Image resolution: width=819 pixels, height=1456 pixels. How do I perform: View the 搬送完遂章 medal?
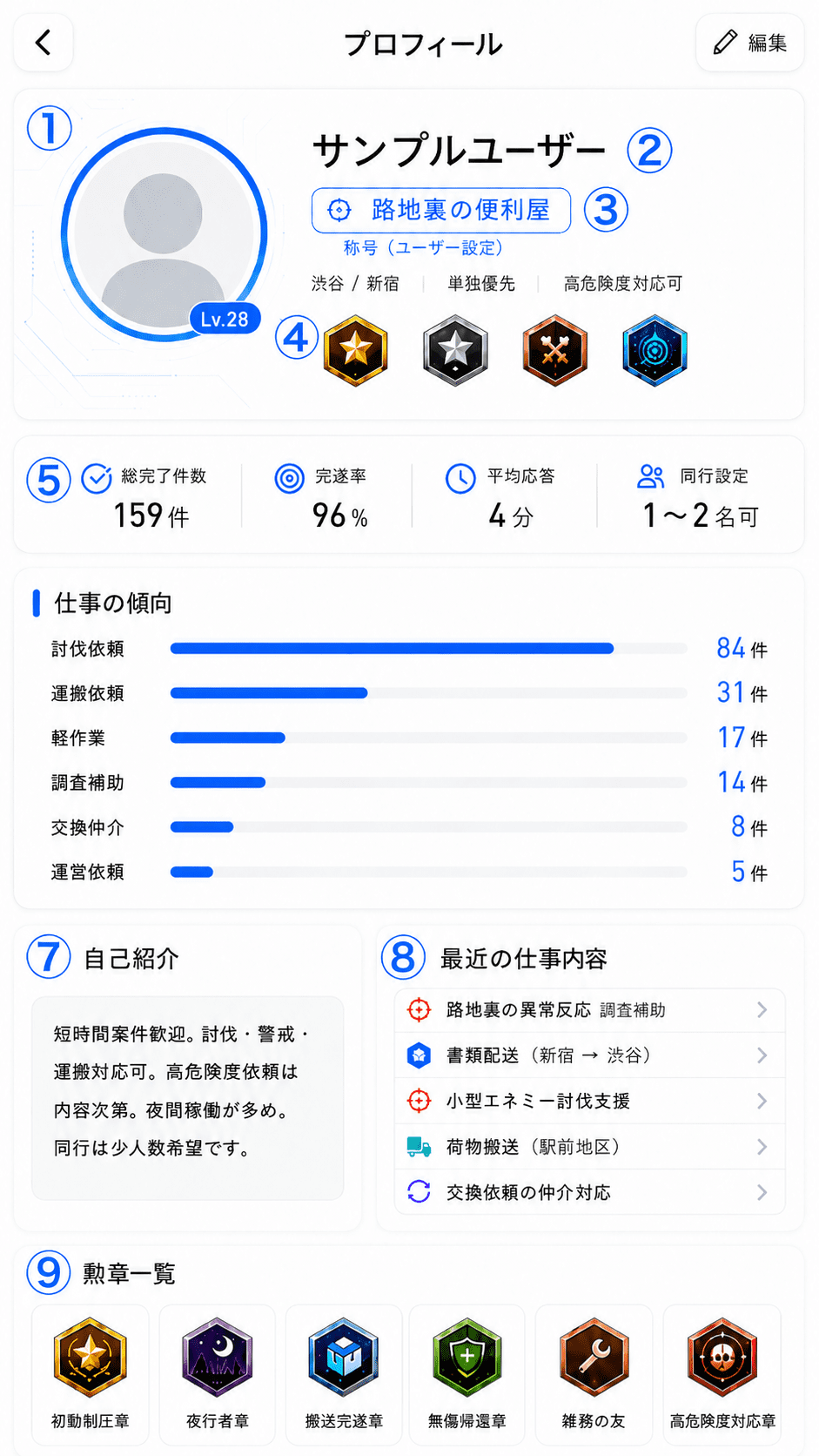[344, 1374]
